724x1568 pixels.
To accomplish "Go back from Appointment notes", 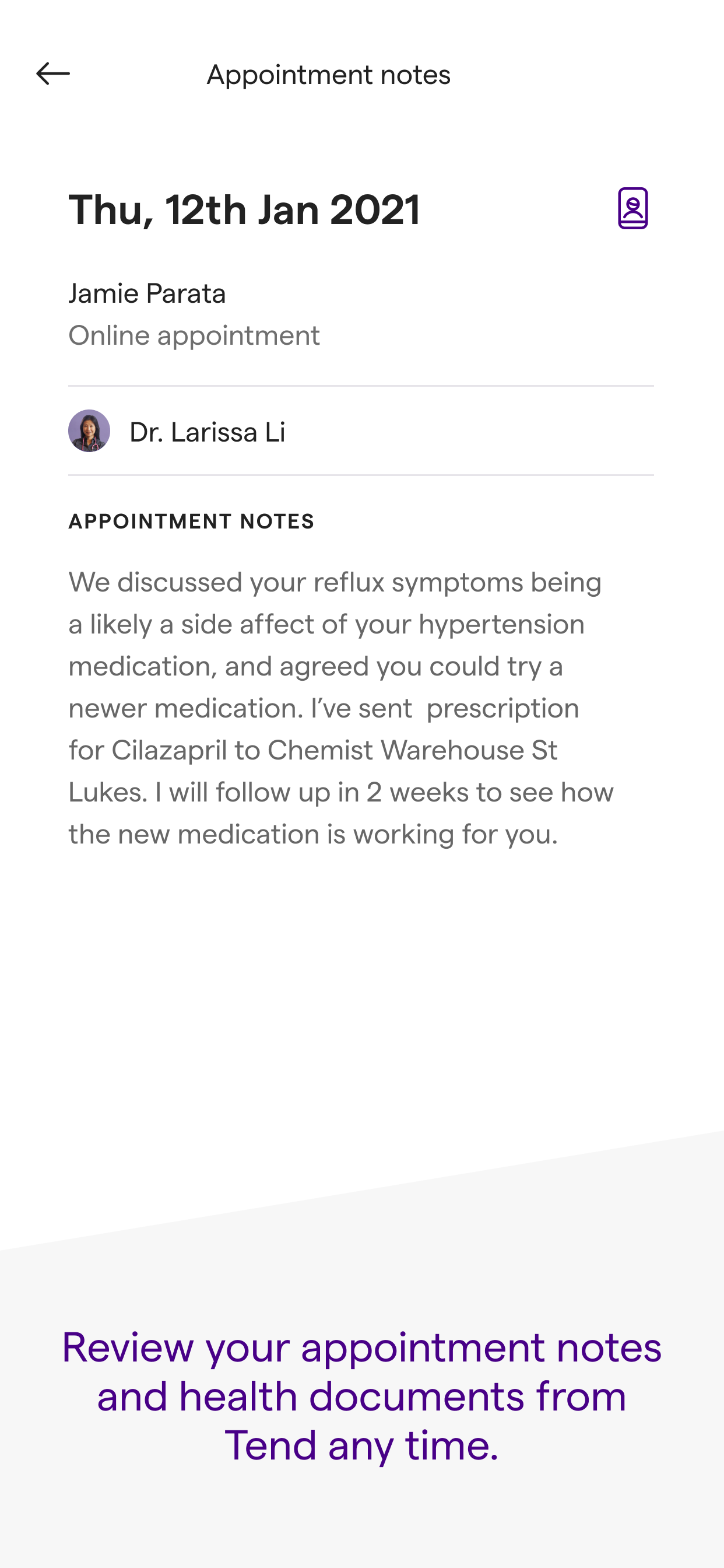I will tap(53, 74).
